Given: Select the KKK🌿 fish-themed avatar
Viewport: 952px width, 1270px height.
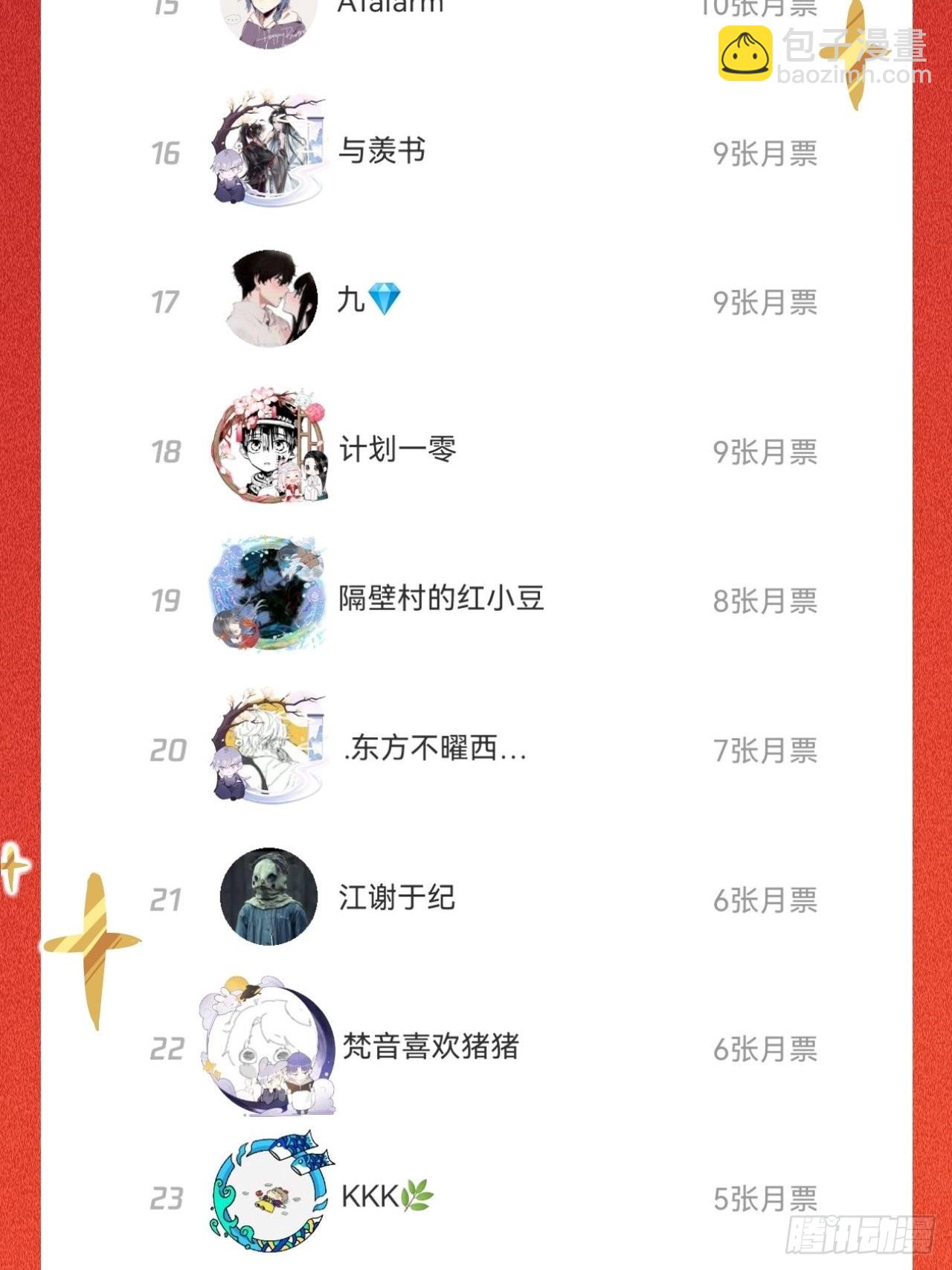Looking at the screenshot, I should click(x=271, y=1194).
